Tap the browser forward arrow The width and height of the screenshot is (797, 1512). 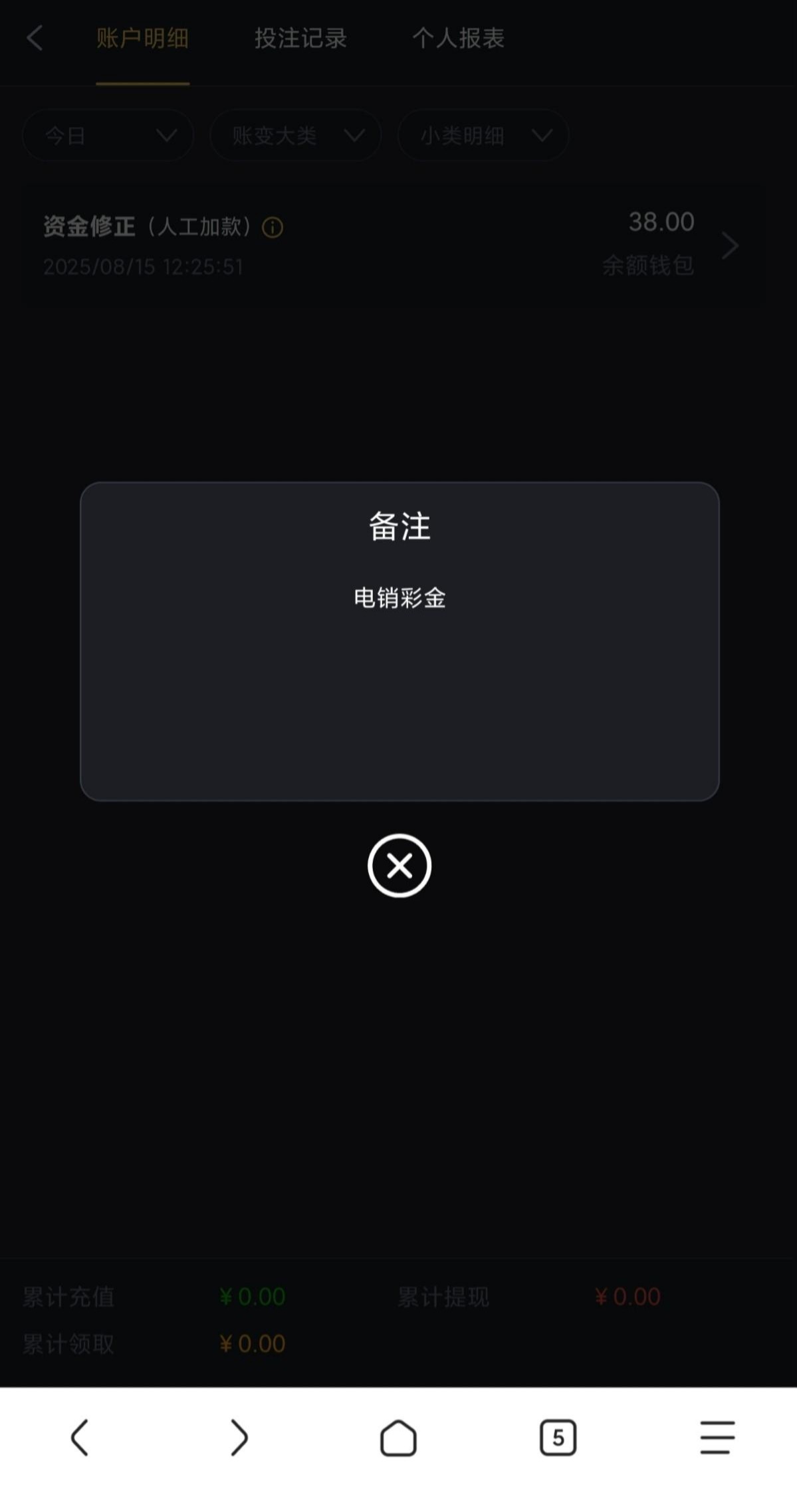pos(239,1438)
